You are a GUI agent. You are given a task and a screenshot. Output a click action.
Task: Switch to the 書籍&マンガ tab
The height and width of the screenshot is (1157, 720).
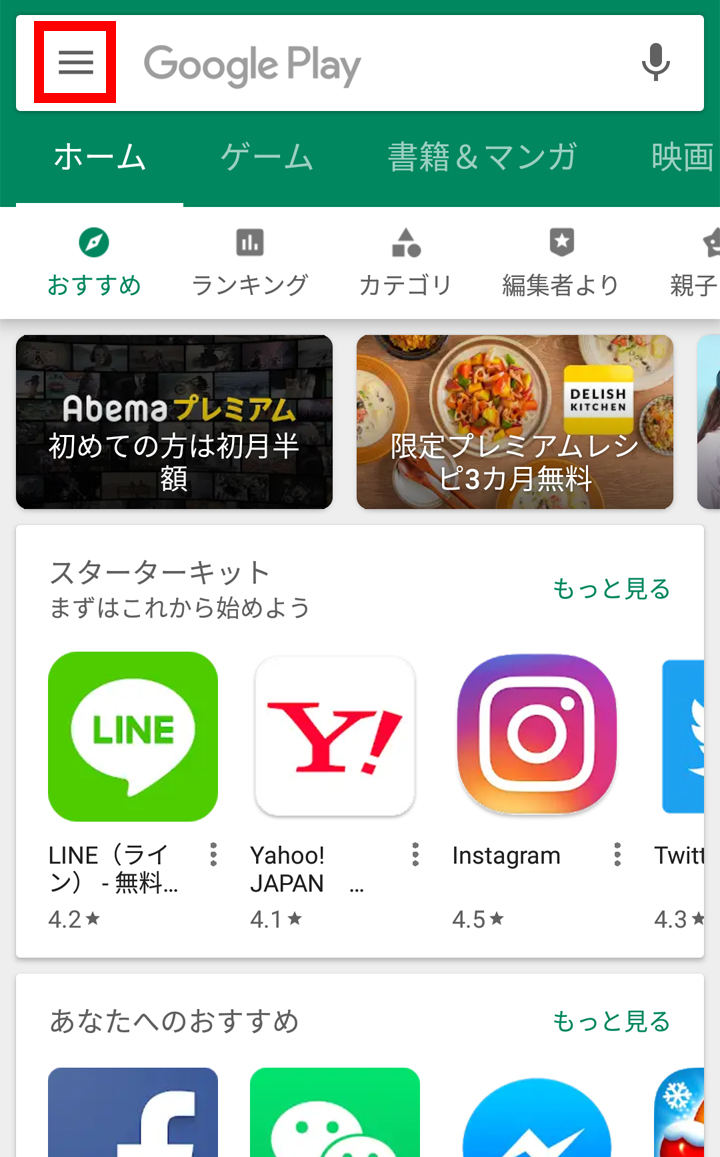[x=483, y=157]
